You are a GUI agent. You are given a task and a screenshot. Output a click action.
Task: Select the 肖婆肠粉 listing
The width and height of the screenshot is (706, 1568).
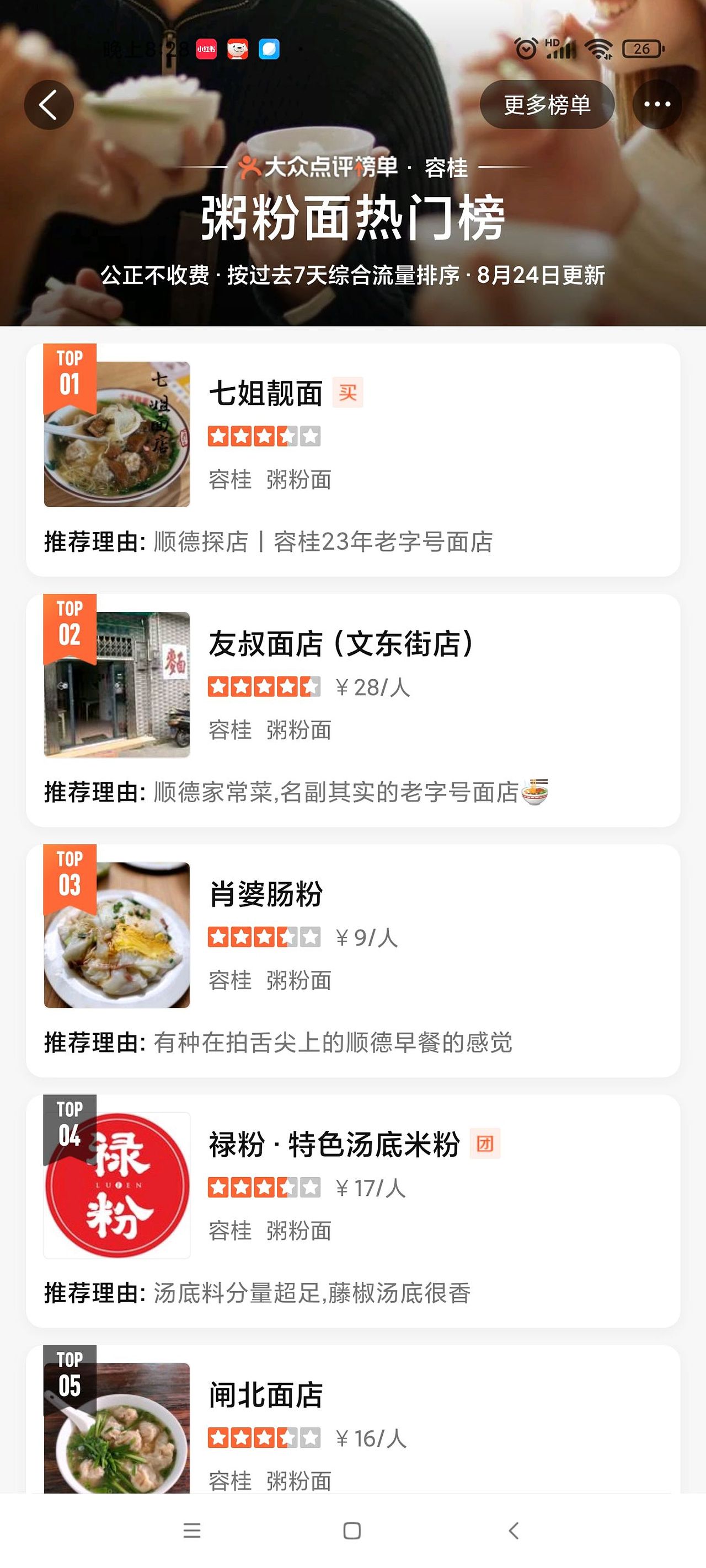266,894
